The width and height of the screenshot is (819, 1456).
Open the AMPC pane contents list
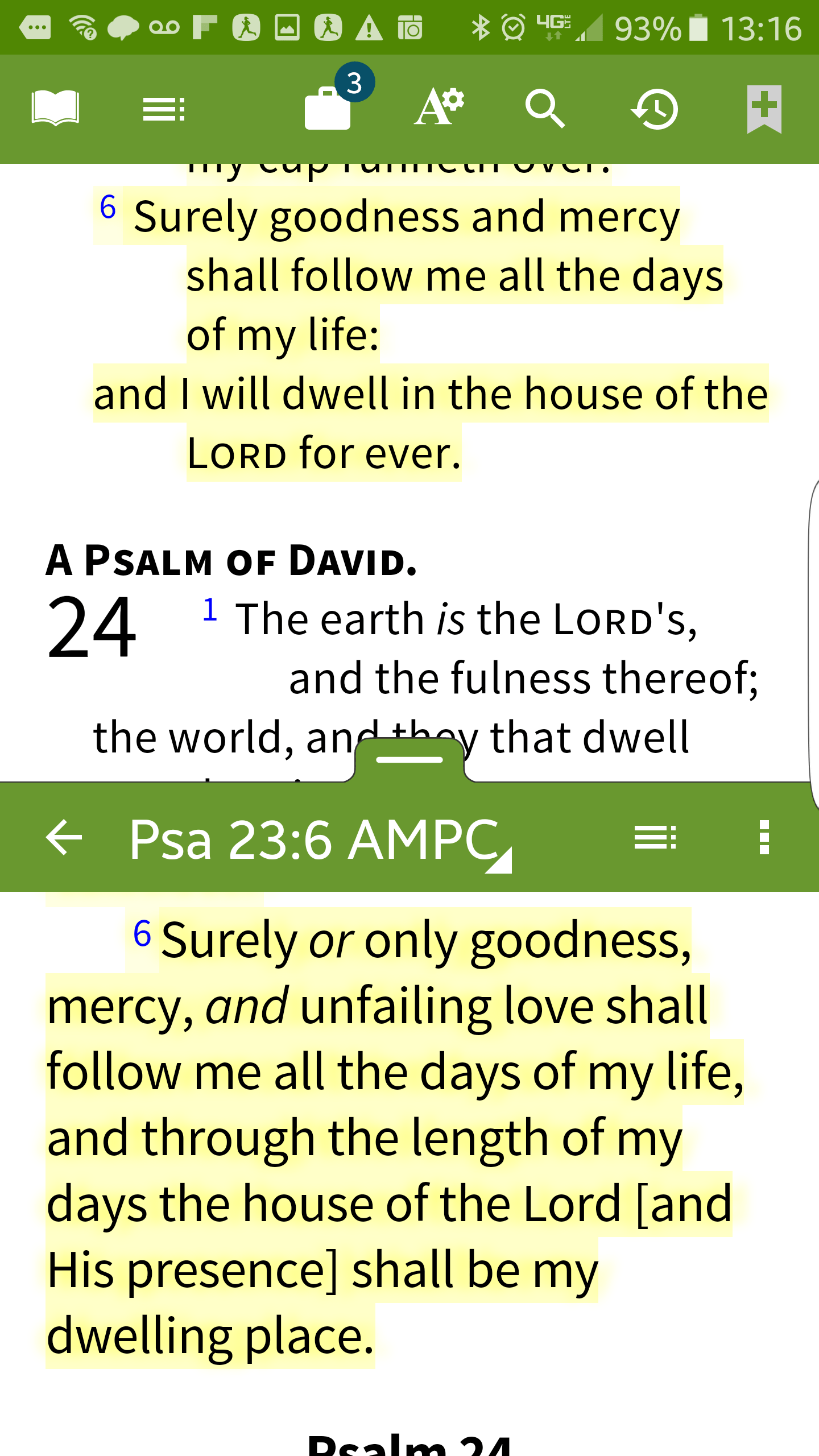pos(655,837)
